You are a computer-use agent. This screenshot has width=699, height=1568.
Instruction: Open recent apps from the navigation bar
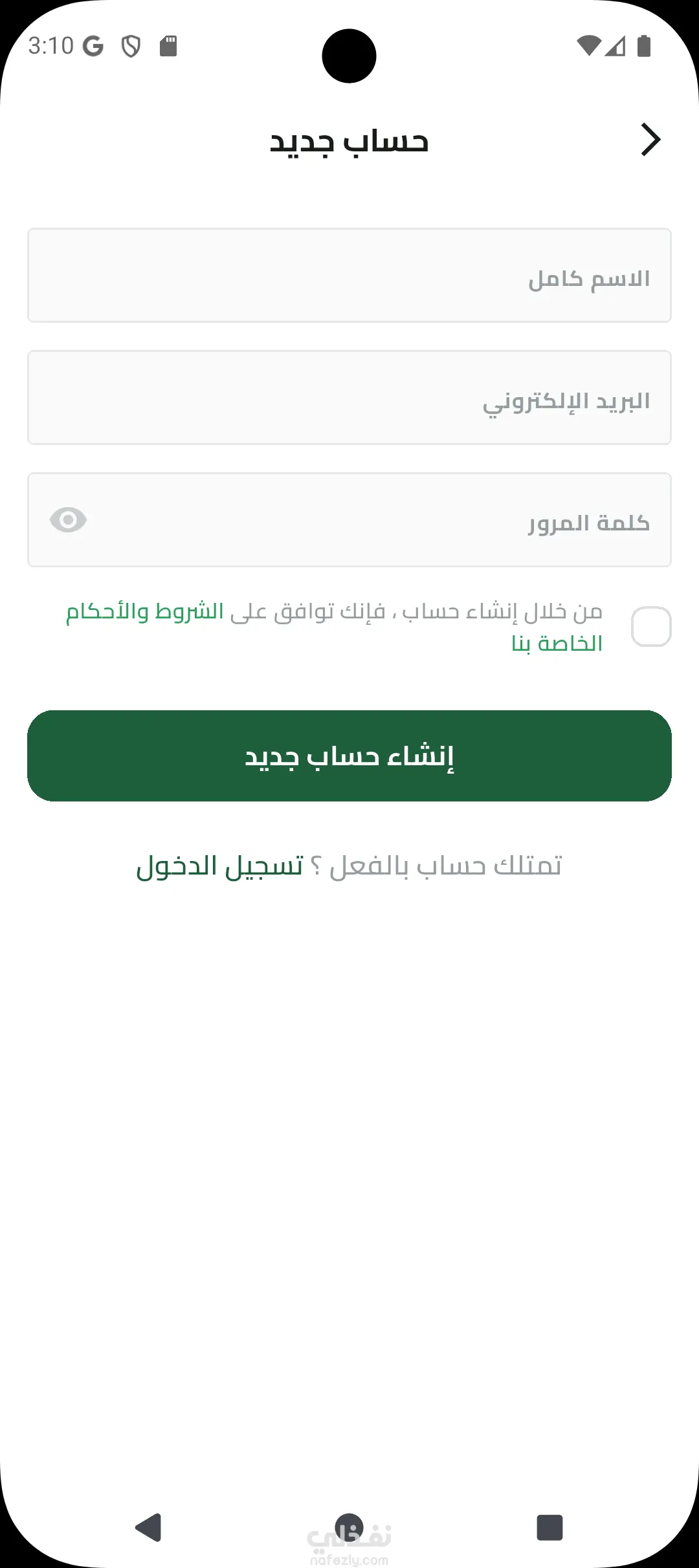point(549,1528)
